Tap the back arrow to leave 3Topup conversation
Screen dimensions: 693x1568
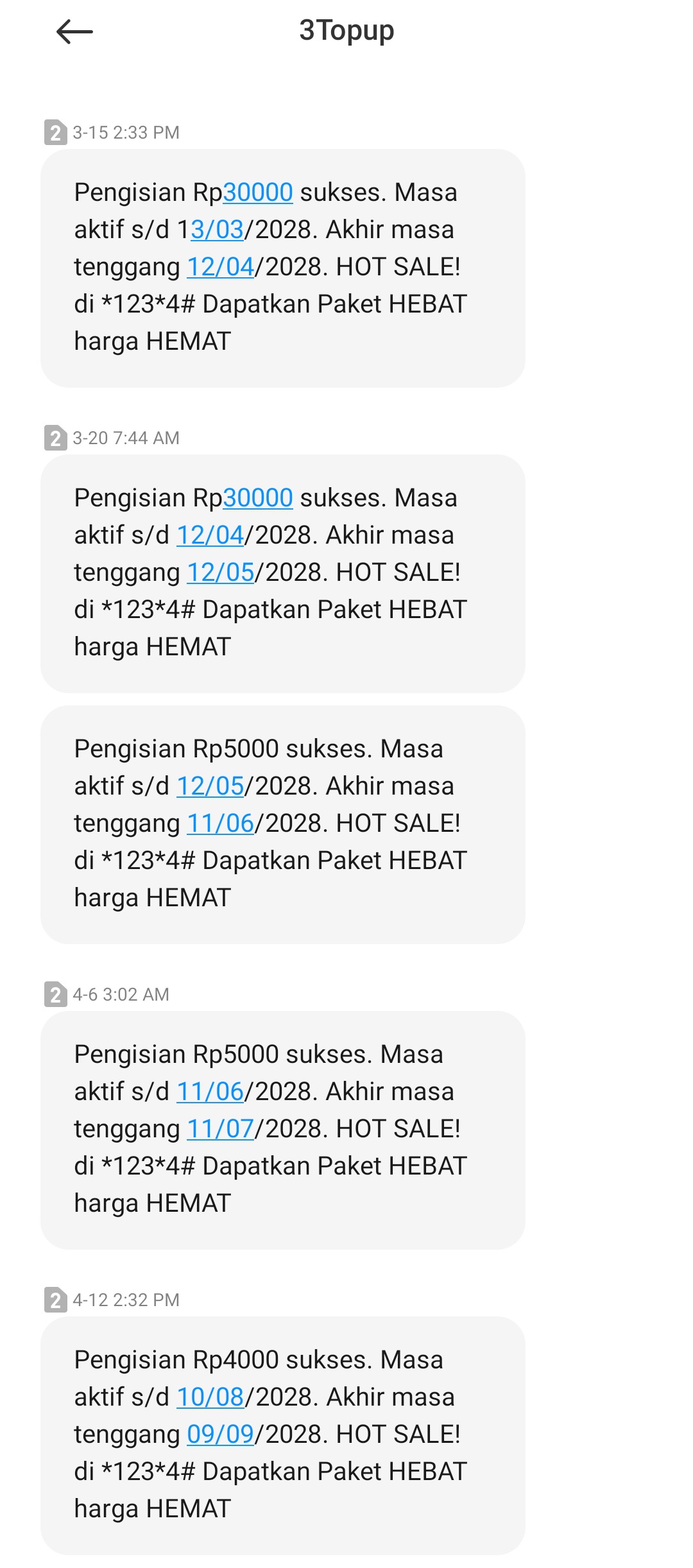[x=71, y=30]
